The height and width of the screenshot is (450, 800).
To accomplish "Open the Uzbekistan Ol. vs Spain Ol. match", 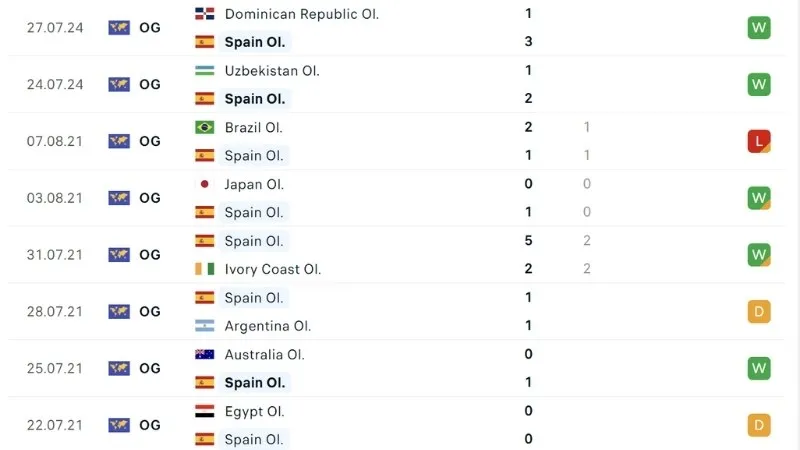I will point(400,85).
